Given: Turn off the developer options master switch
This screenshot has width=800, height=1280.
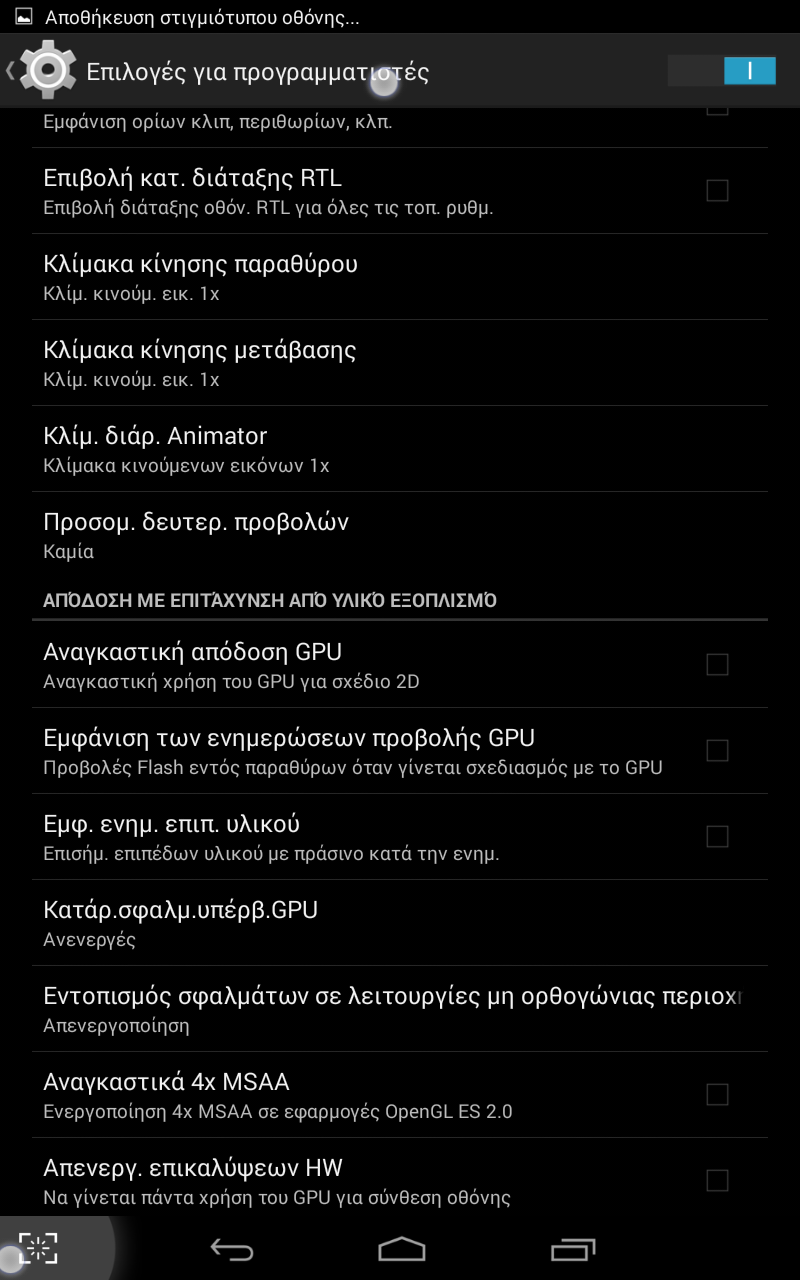Looking at the screenshot, I should coord(722,71).
